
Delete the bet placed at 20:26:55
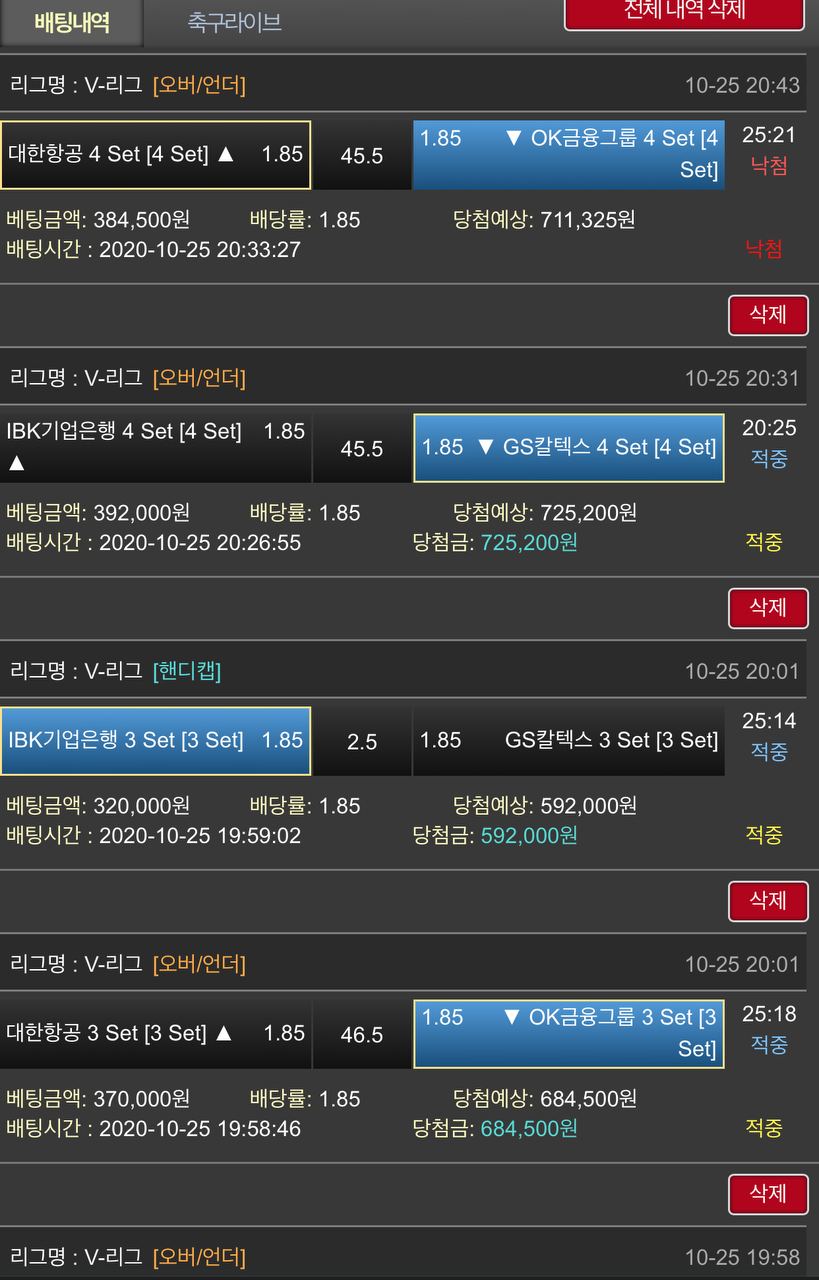pyautogui.click(x=767, y=608)
